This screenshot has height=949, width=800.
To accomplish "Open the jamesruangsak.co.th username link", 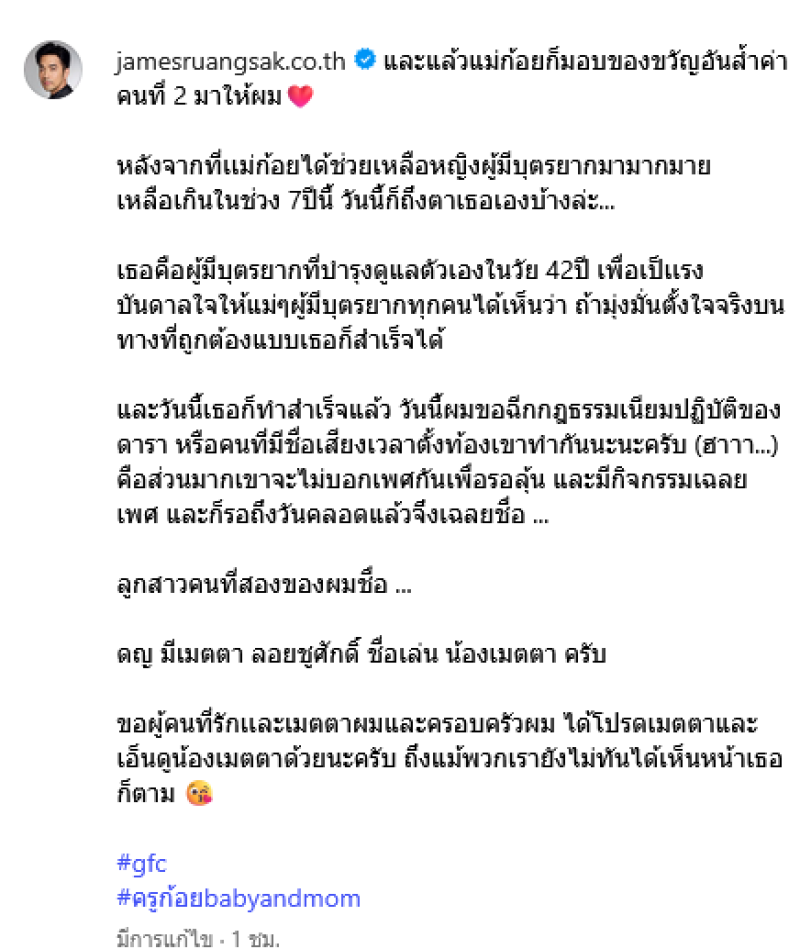I will 230,60.
